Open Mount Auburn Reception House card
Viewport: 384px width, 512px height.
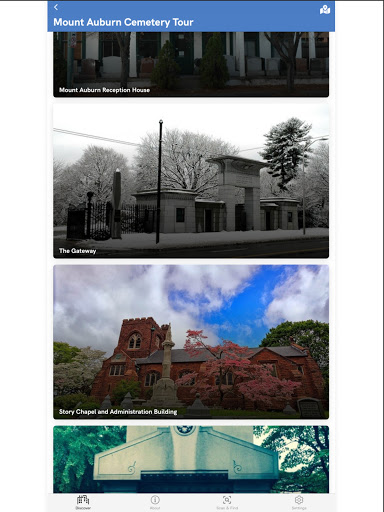point(191,64)
